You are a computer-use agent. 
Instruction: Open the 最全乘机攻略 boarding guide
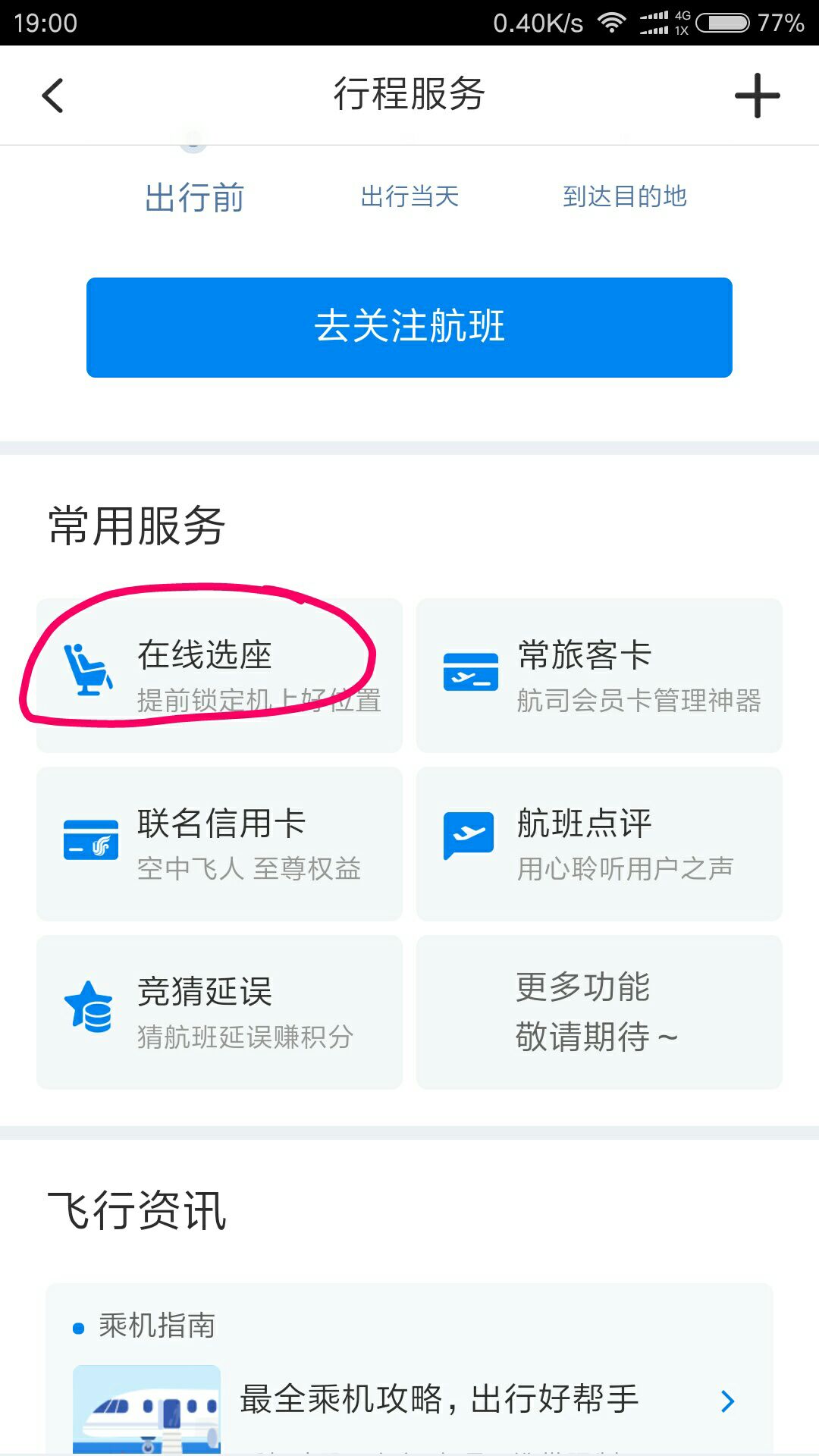409,1400
